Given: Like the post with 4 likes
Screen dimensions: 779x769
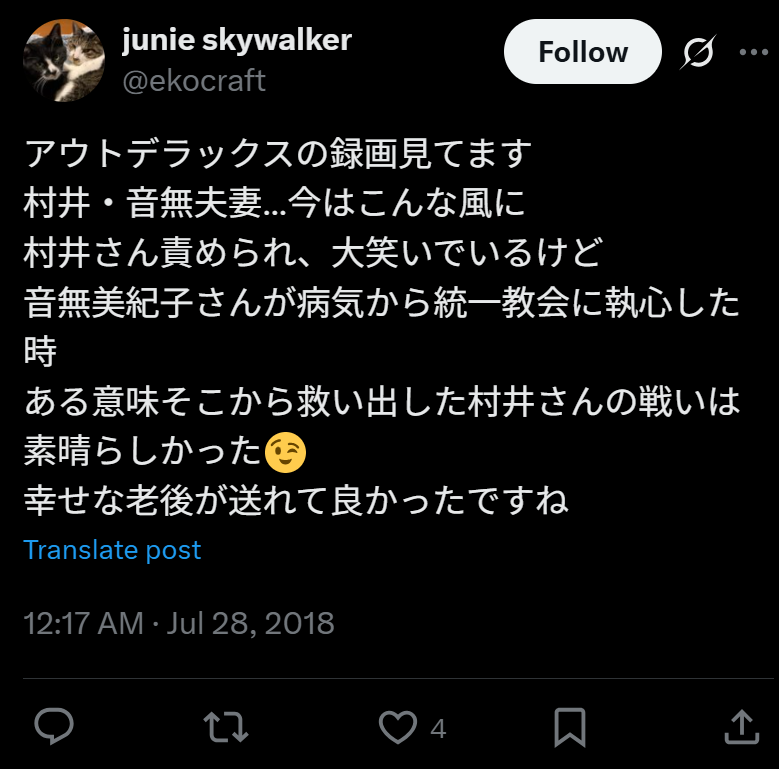Looking at the screenshot, I should click(399, 727).
